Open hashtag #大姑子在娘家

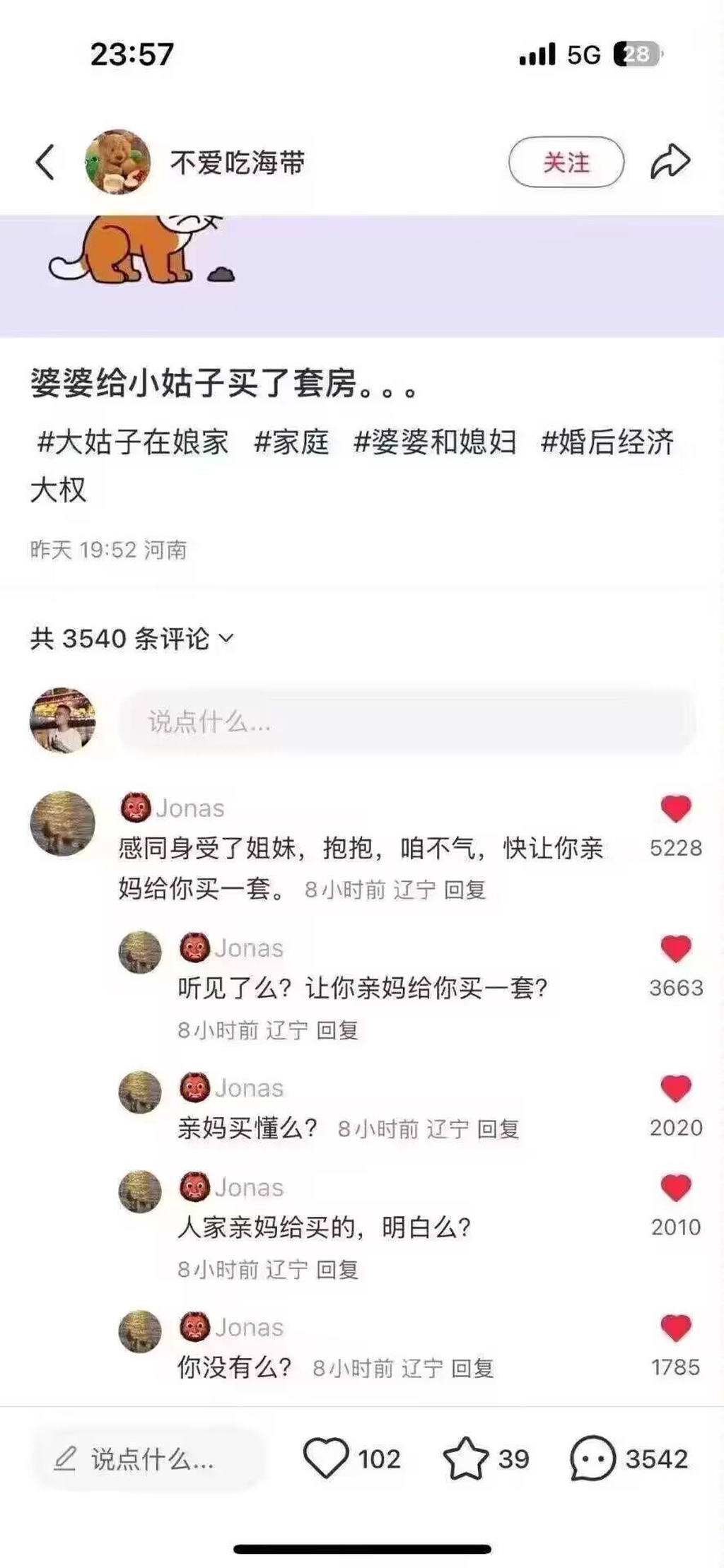133,442
